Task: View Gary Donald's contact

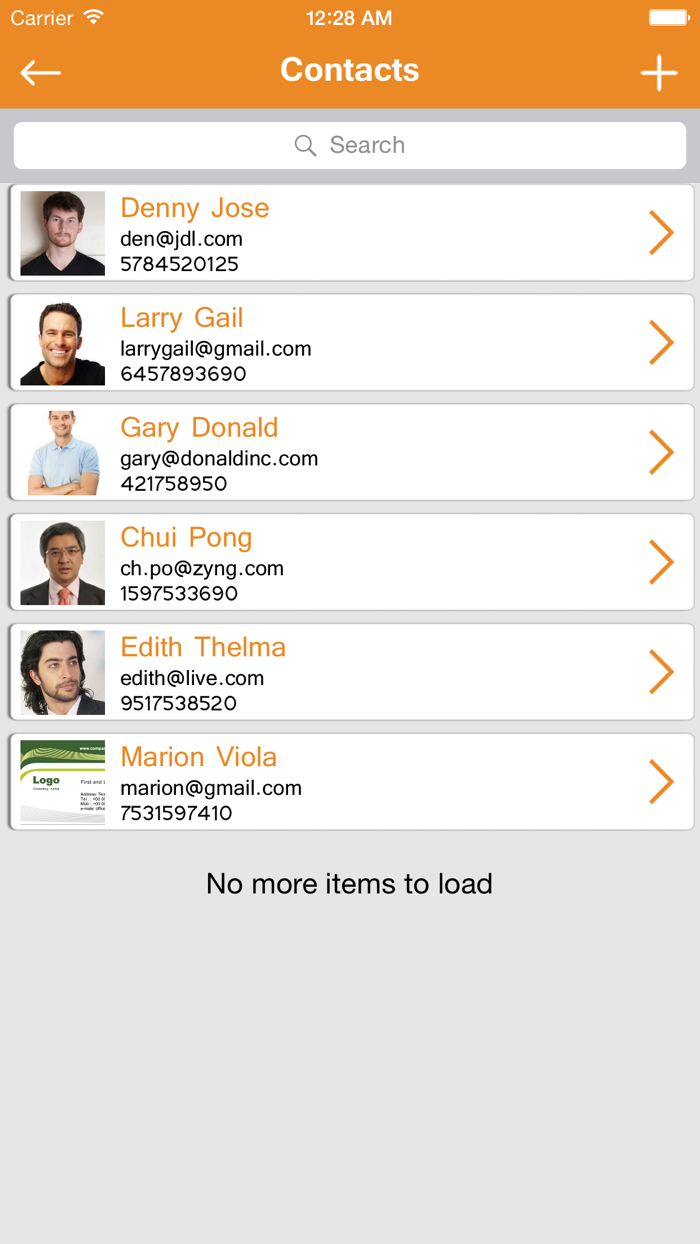Action: click(x=351, y=453)
